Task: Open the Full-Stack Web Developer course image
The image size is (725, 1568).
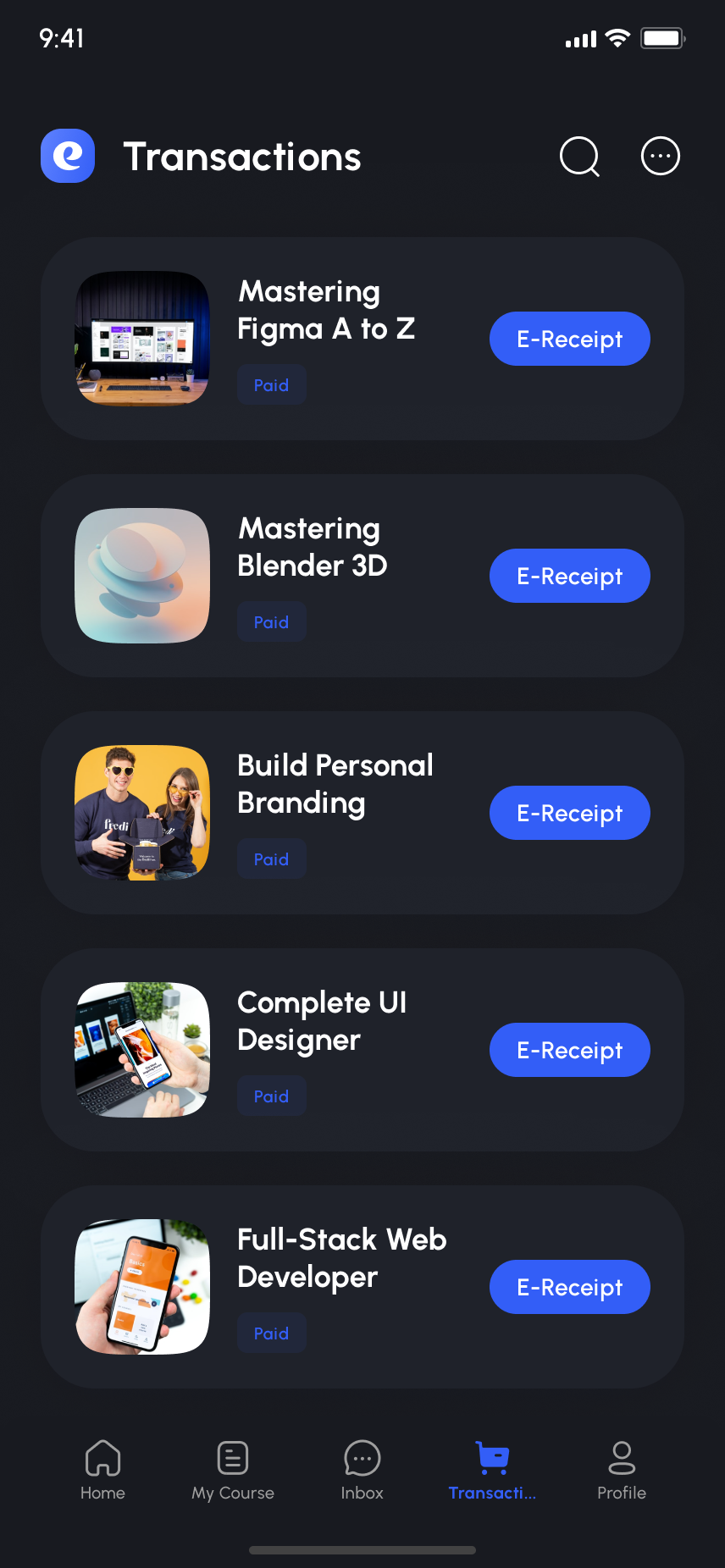Action: 142,1287
